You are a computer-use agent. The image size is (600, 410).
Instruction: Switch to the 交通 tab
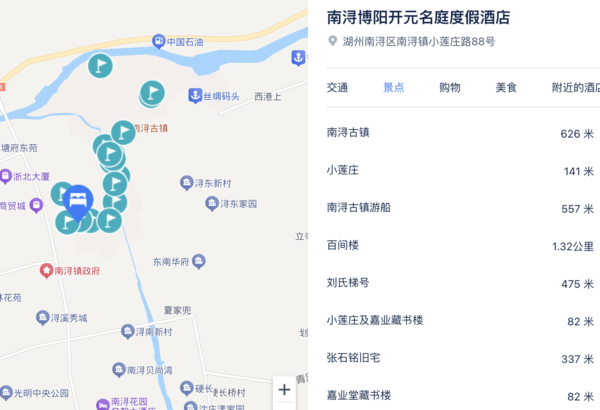tap(338, 88)
